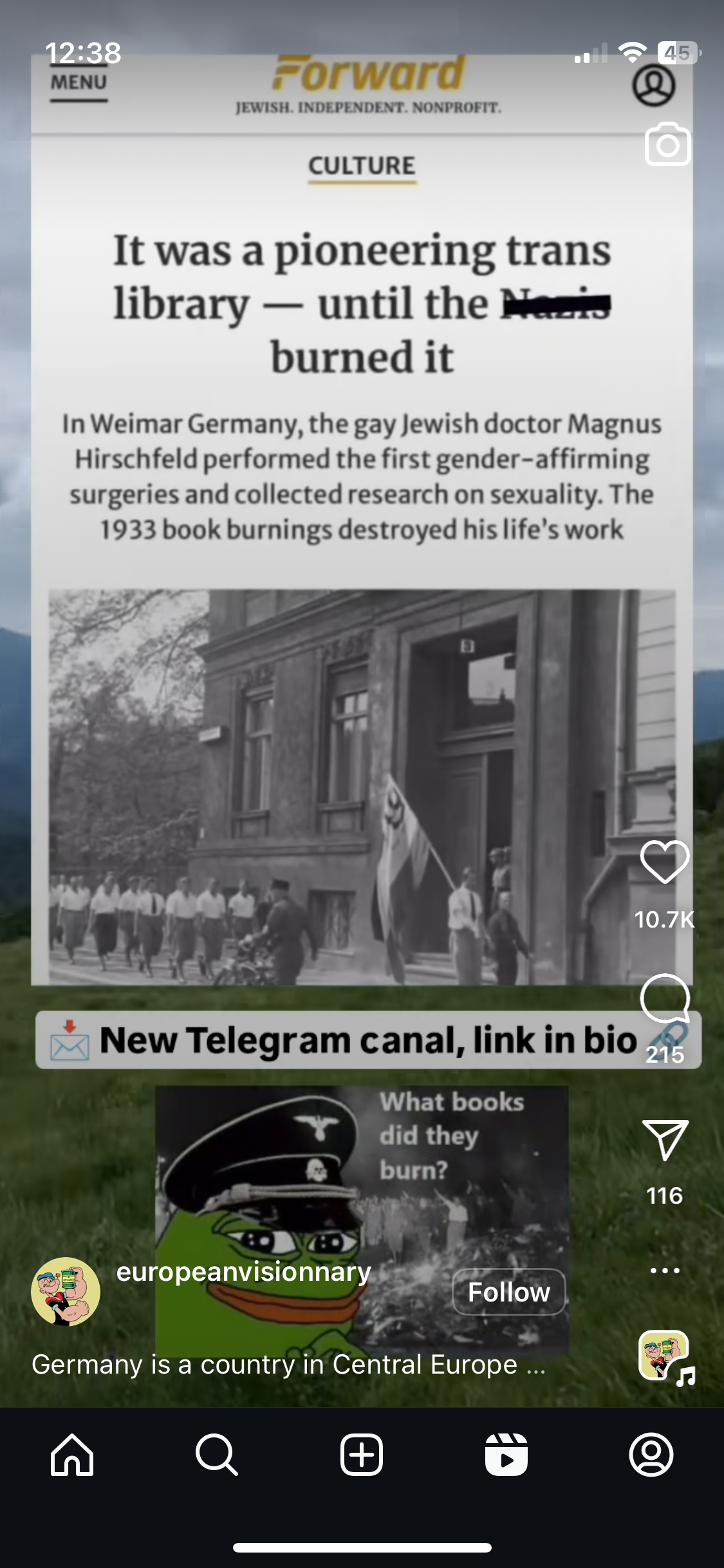Screen dimensions: 724x1568
Task: Share this reel via the paper plane icon
Action: pyautogui.click(x=665, y=1140)
